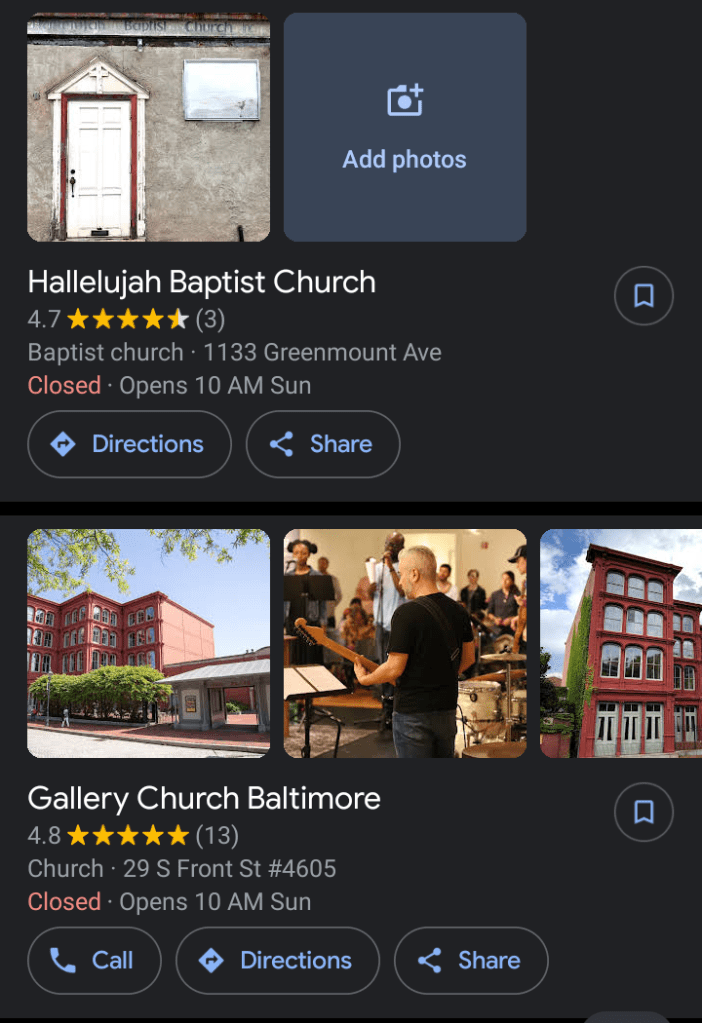Get directions to Gallery Church Baltimore
The height and width of the screenshot is (1023, 702).
[278, 960]
